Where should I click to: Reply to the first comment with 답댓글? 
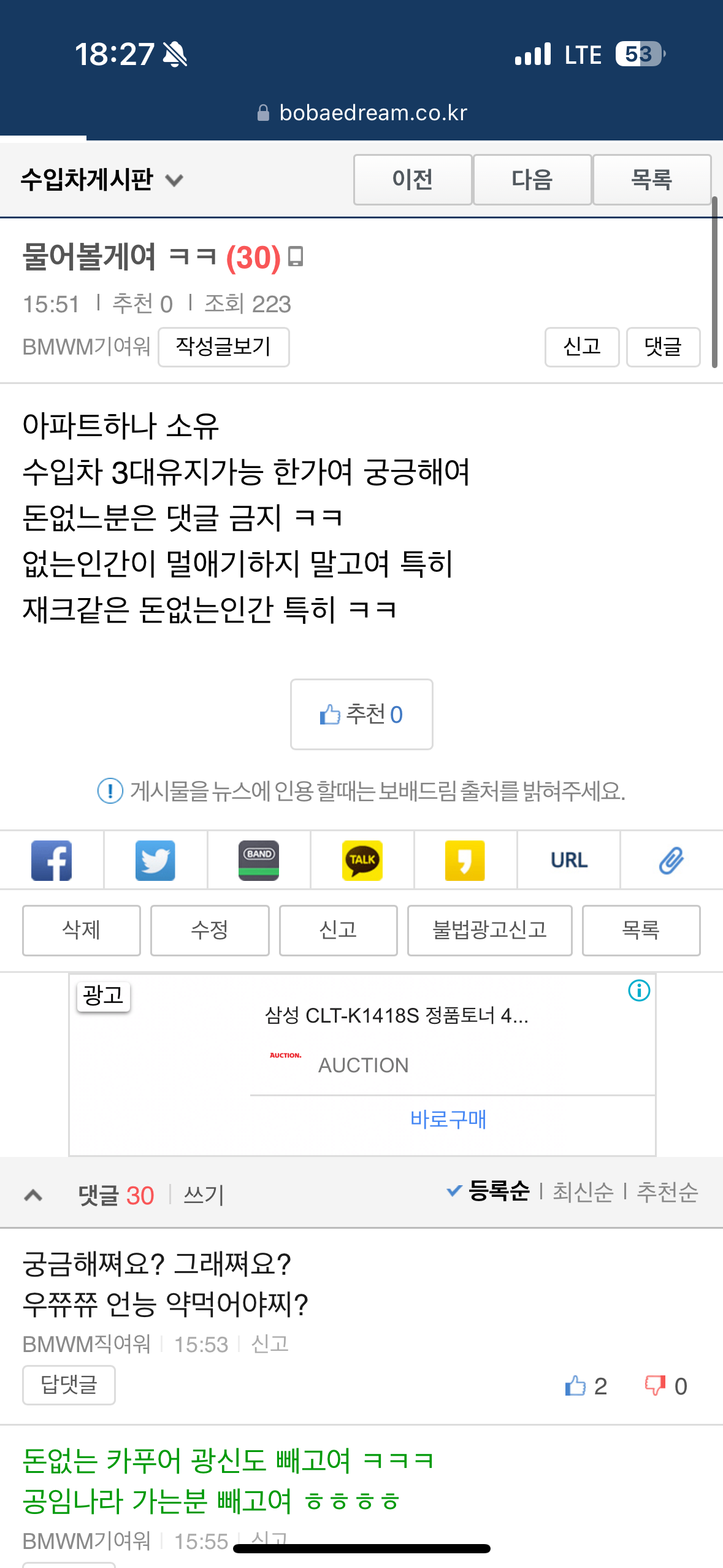[69, 1385]
